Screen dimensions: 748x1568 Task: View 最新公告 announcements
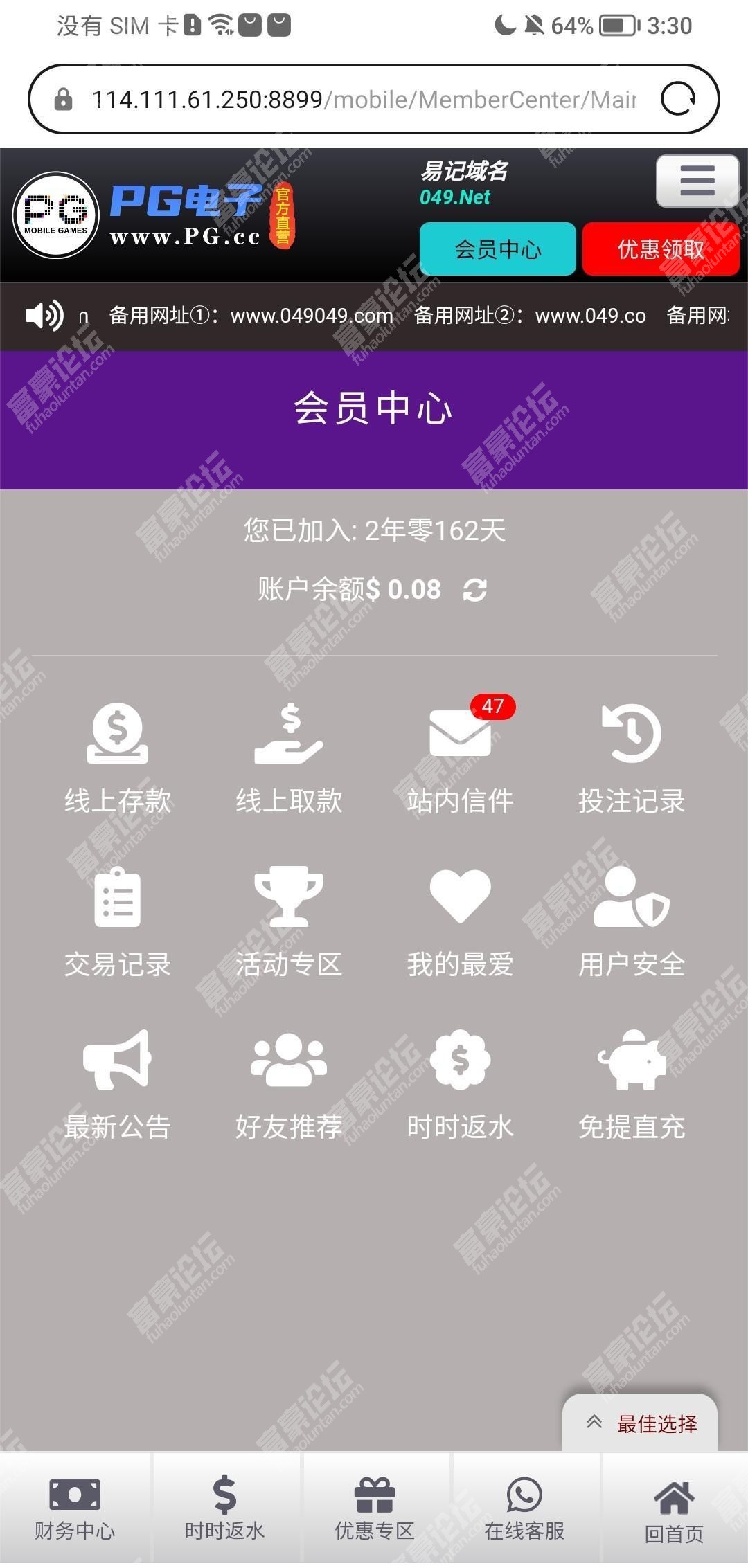point(117,1084)
